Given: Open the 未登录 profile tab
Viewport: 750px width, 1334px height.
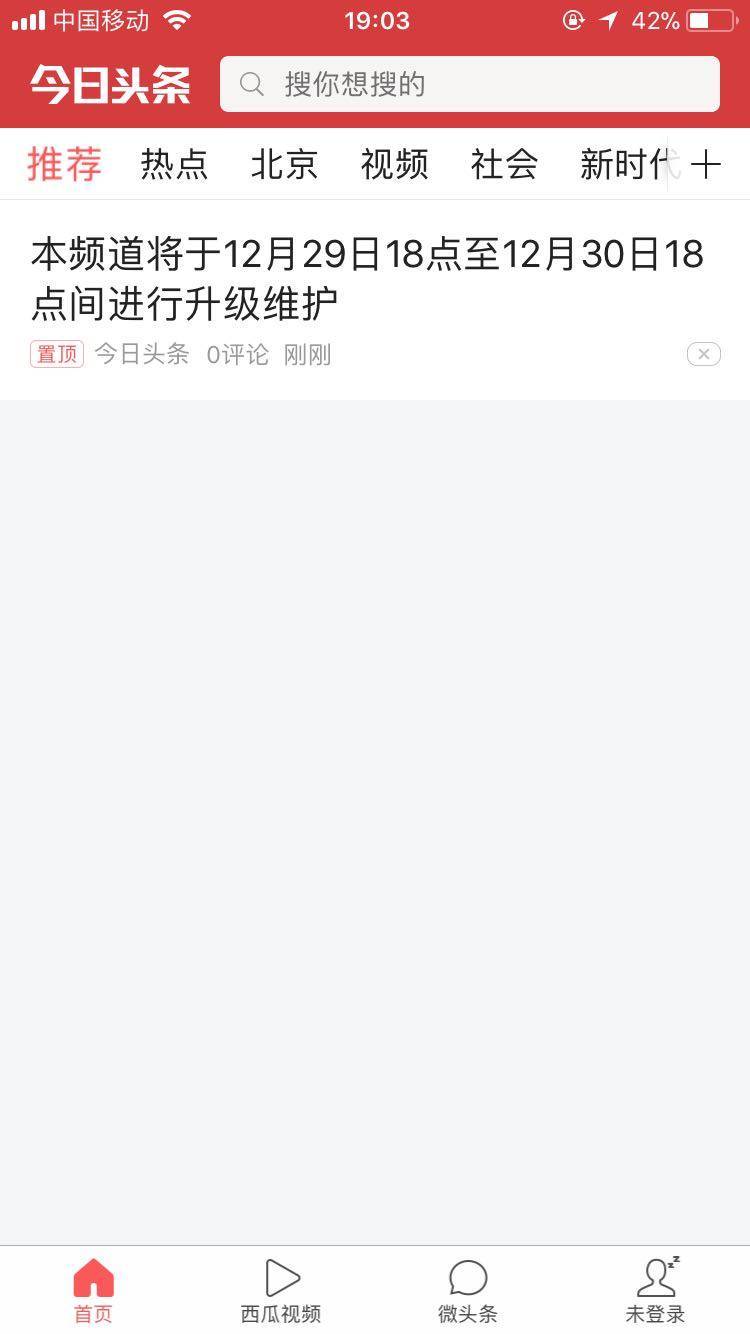Looking at the screenshot, I should pos(656,1290).
